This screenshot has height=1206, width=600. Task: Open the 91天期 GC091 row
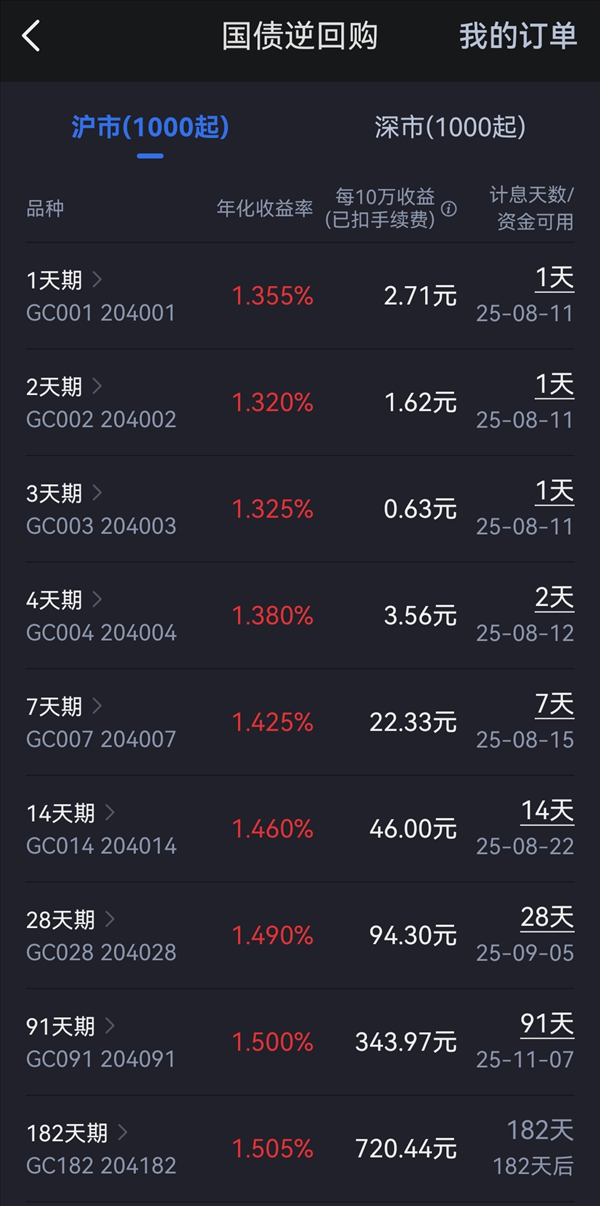300,1043
